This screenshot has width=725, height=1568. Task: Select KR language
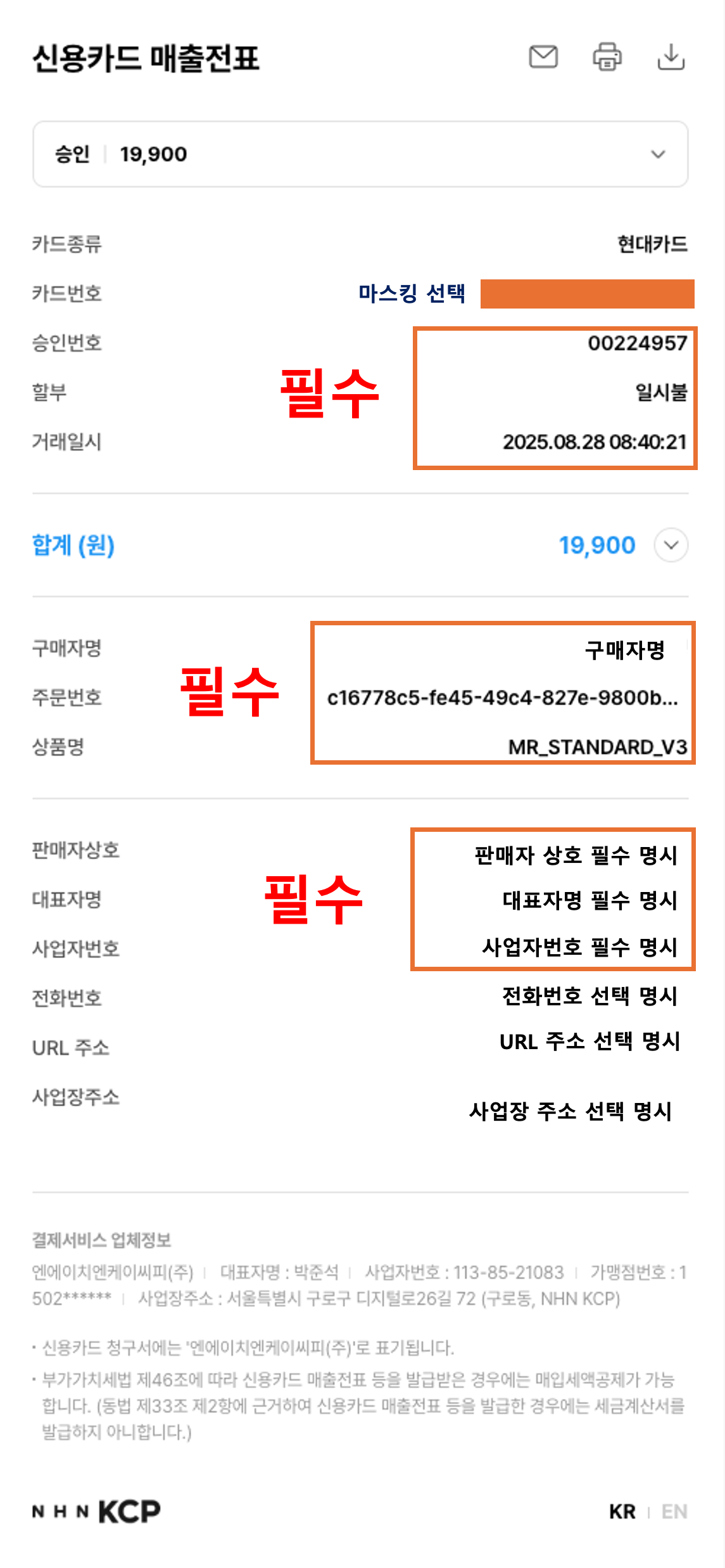[622, 1512]
